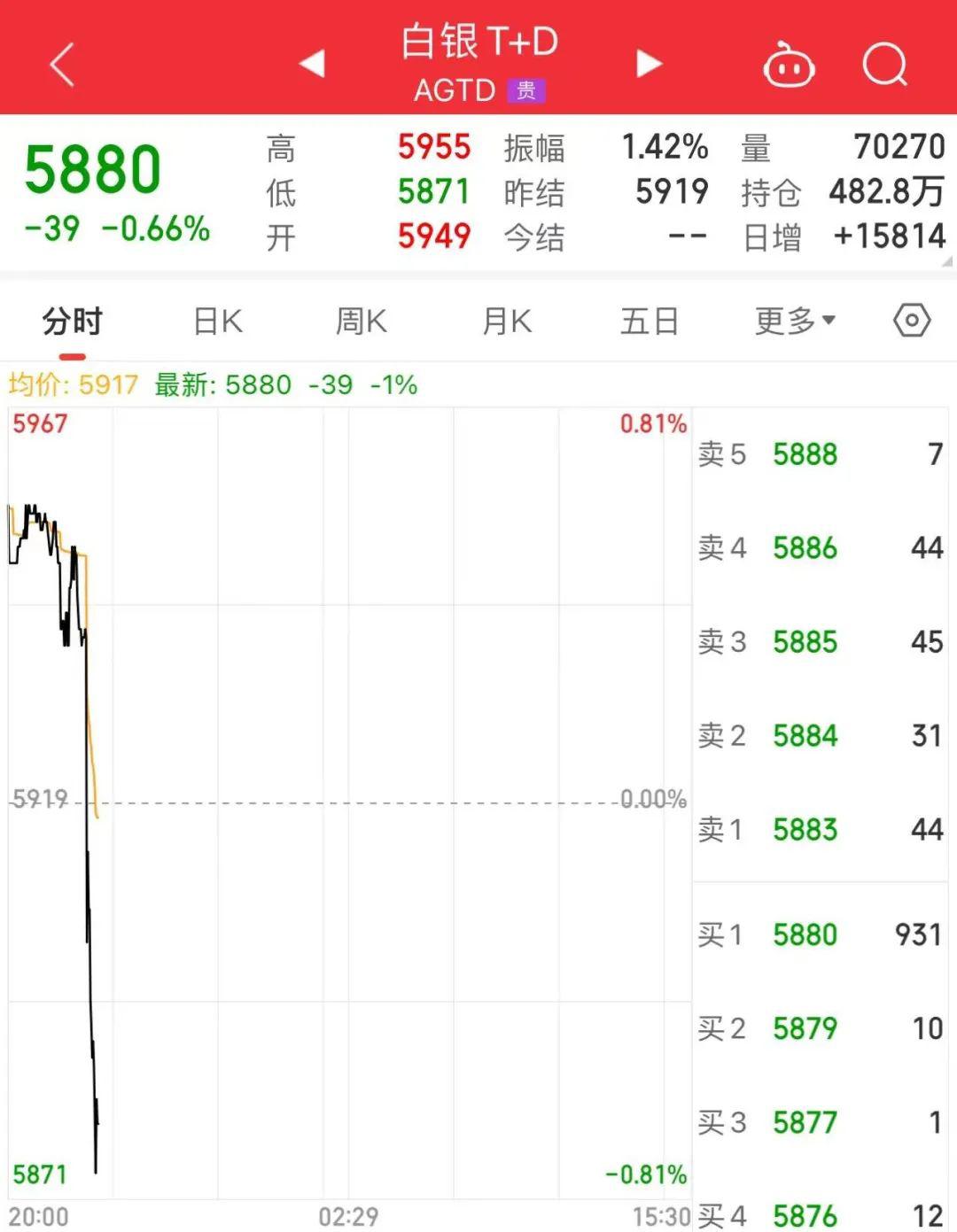Expand the 更多 chart options dropdown
957x1232 pixels.
pyautogui.click(x=795, y=321)
